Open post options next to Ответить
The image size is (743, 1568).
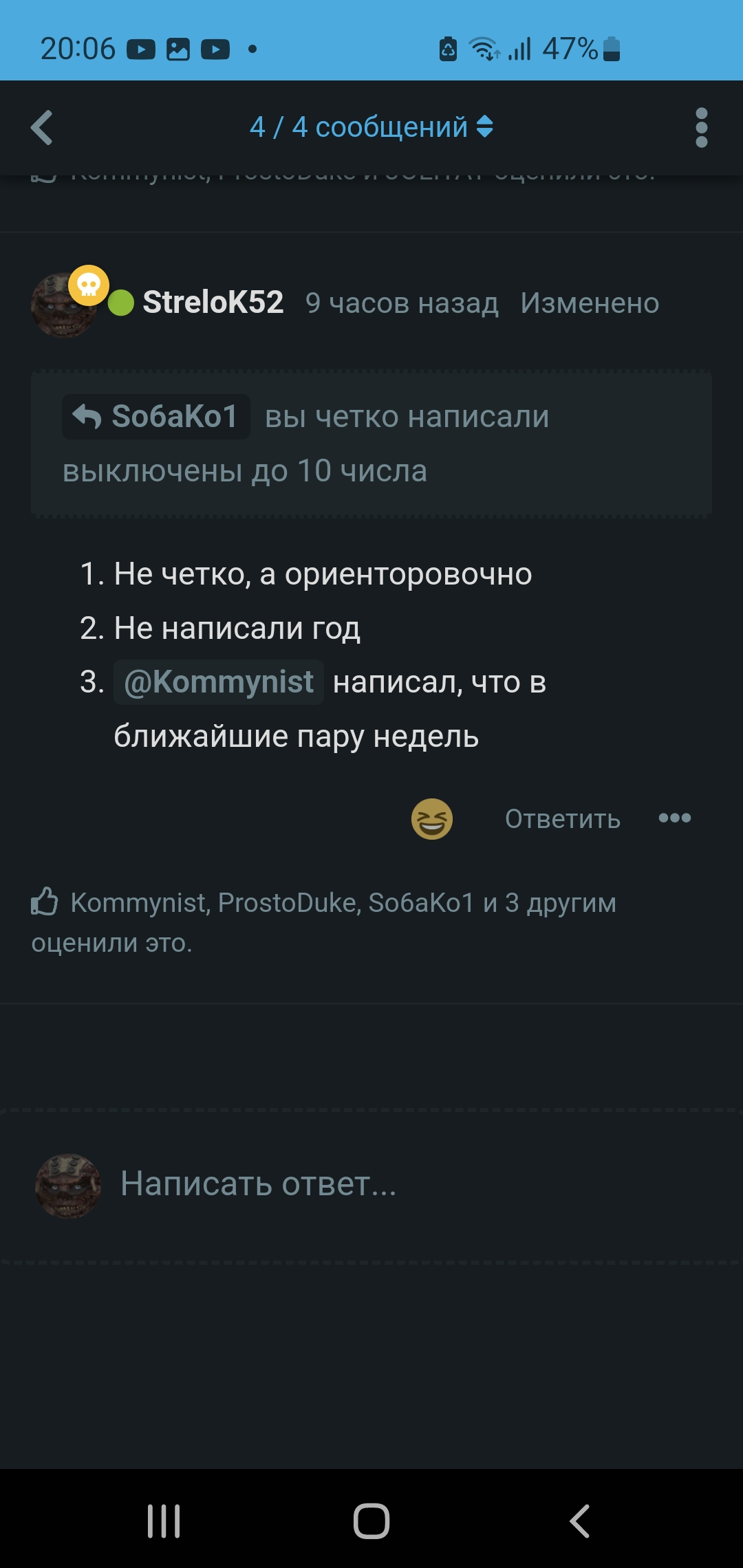click(674, 818)
